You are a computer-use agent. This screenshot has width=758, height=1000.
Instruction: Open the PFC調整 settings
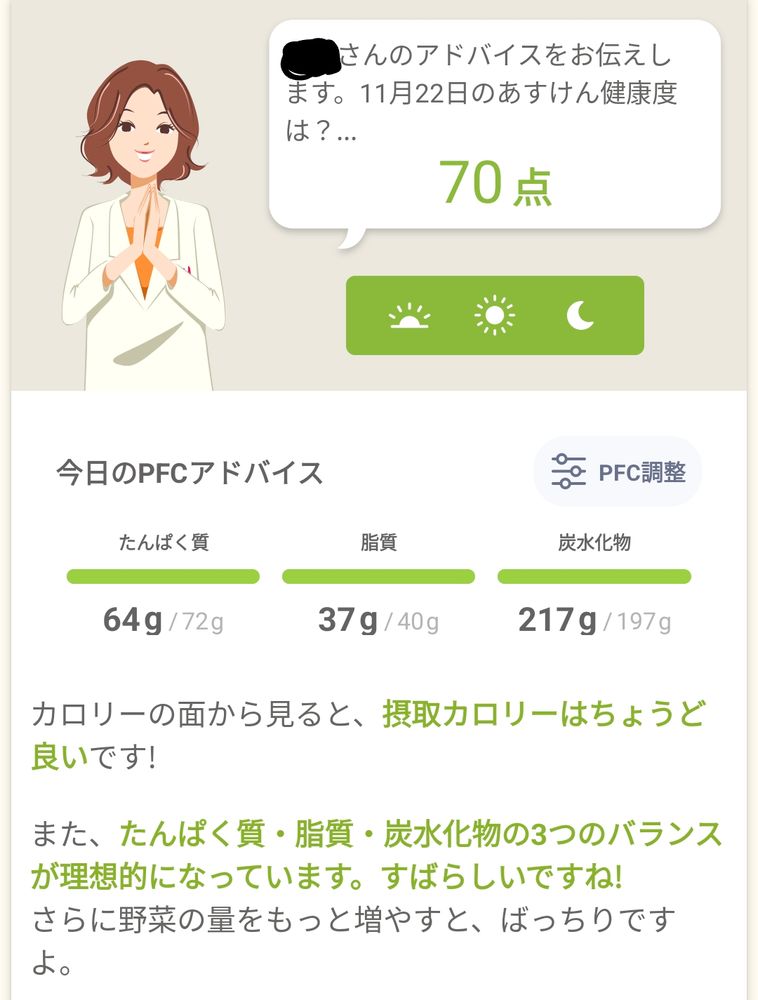pyautogui.click(x=617, y=471)
